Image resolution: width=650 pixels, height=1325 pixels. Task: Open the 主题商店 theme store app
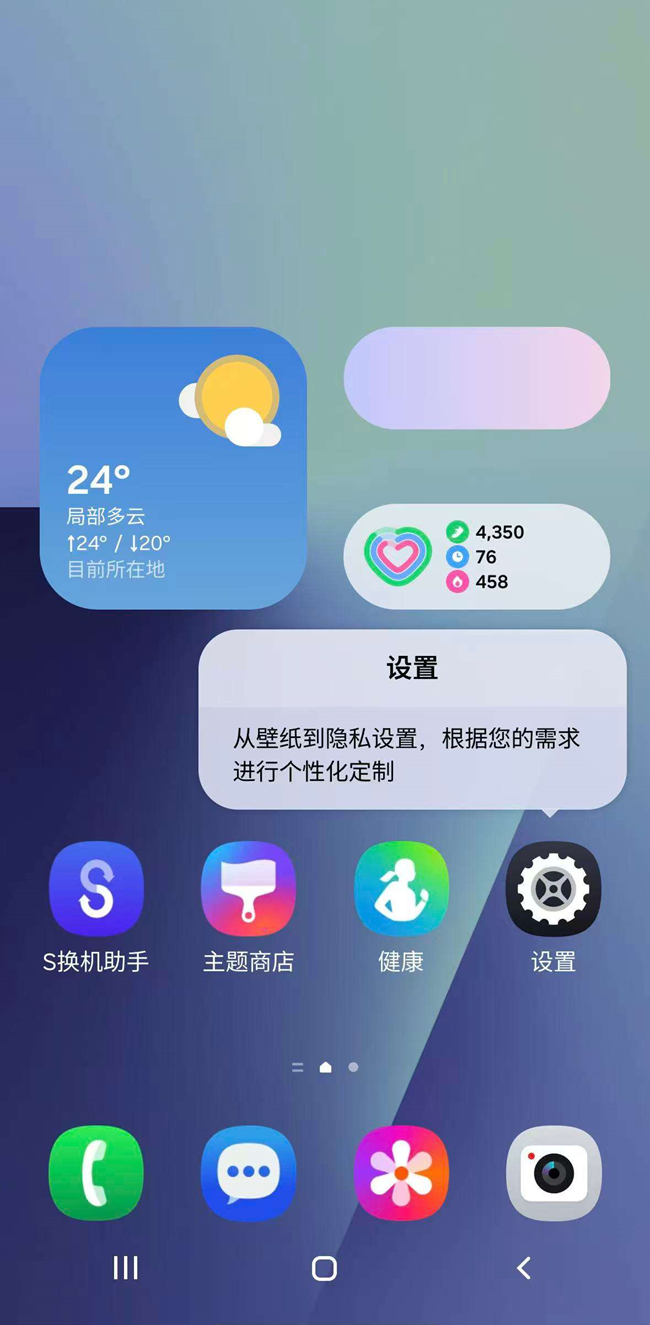point(249,889)
